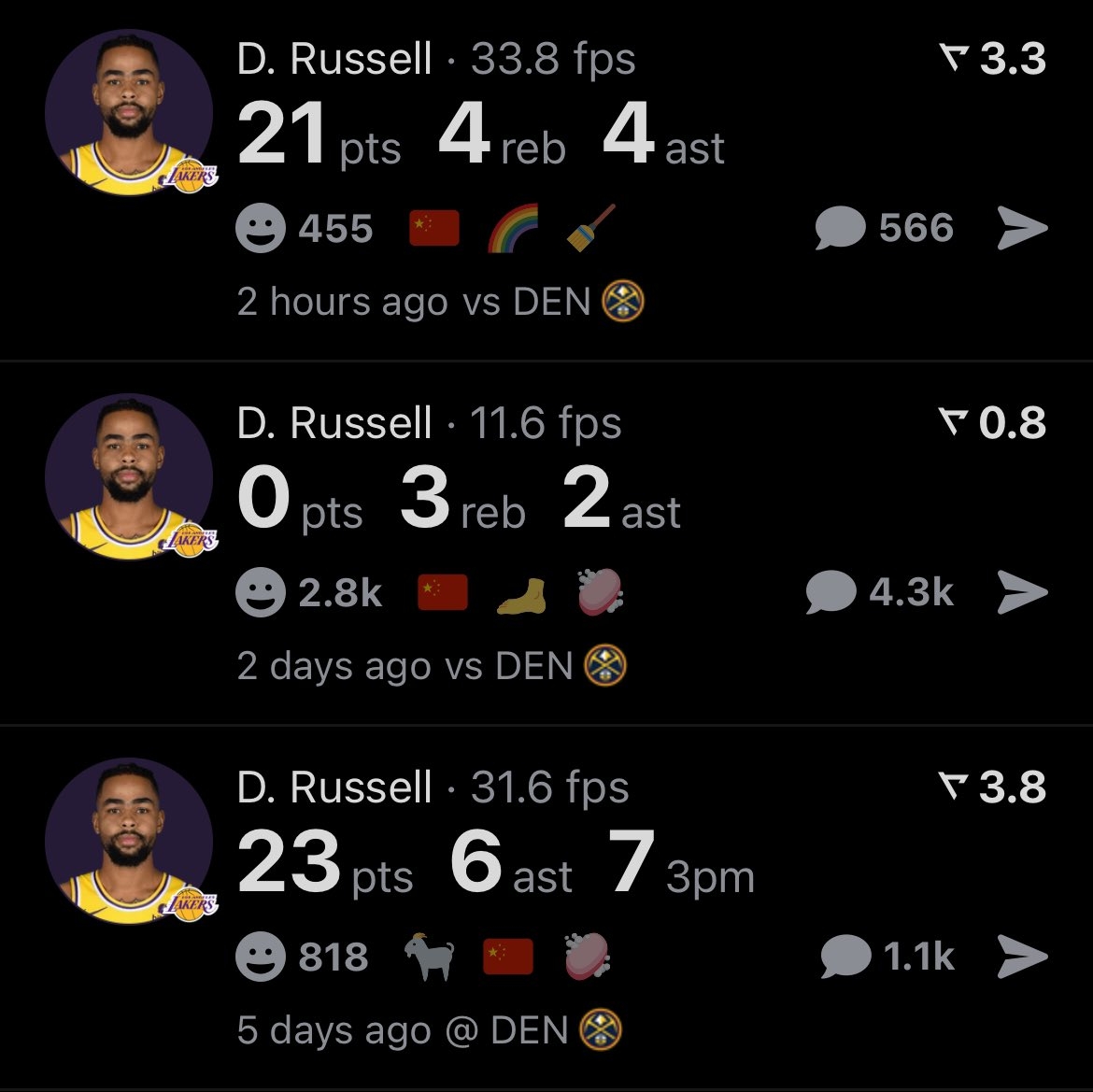This screenshot has width=1093, height=1092.
Task: Tap the goat reaction on the 23 pts game
Action: pos(429,957)
